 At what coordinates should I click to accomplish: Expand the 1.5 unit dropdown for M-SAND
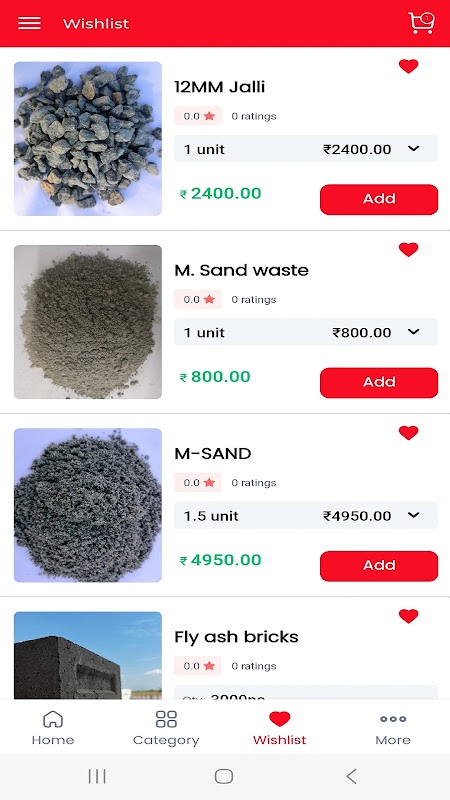tap(306, 515)
